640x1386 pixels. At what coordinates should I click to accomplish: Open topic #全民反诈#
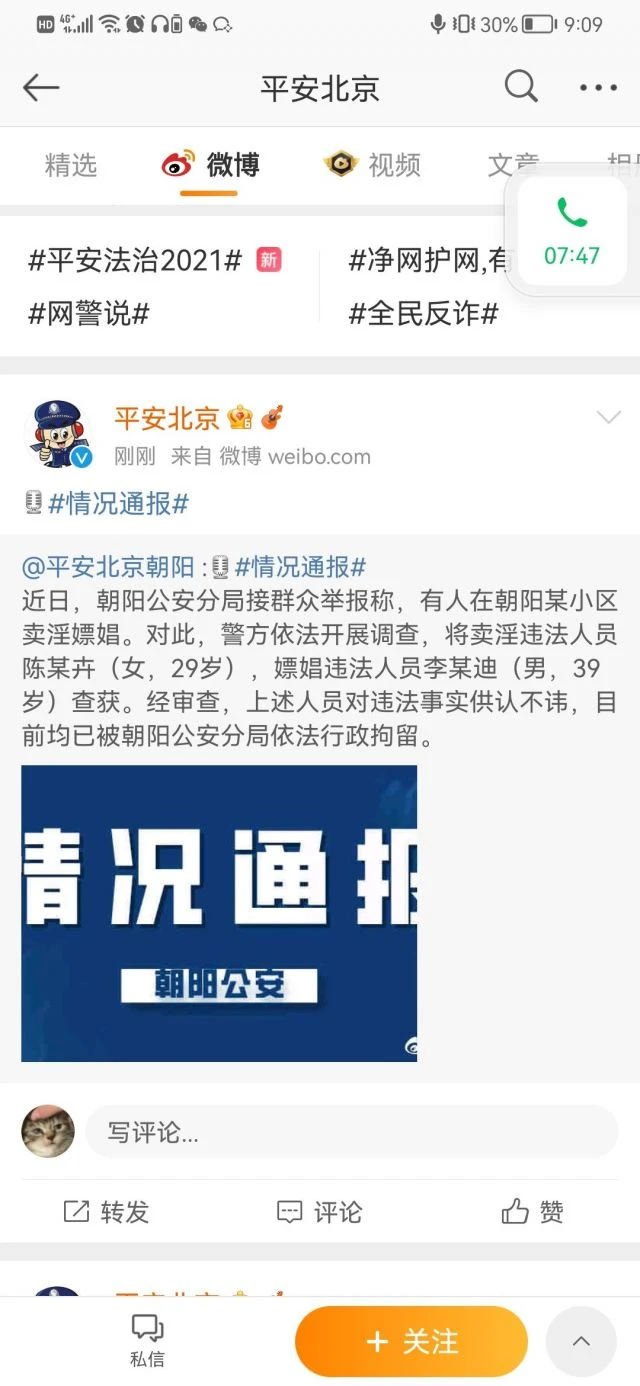[x=423, y=314]
